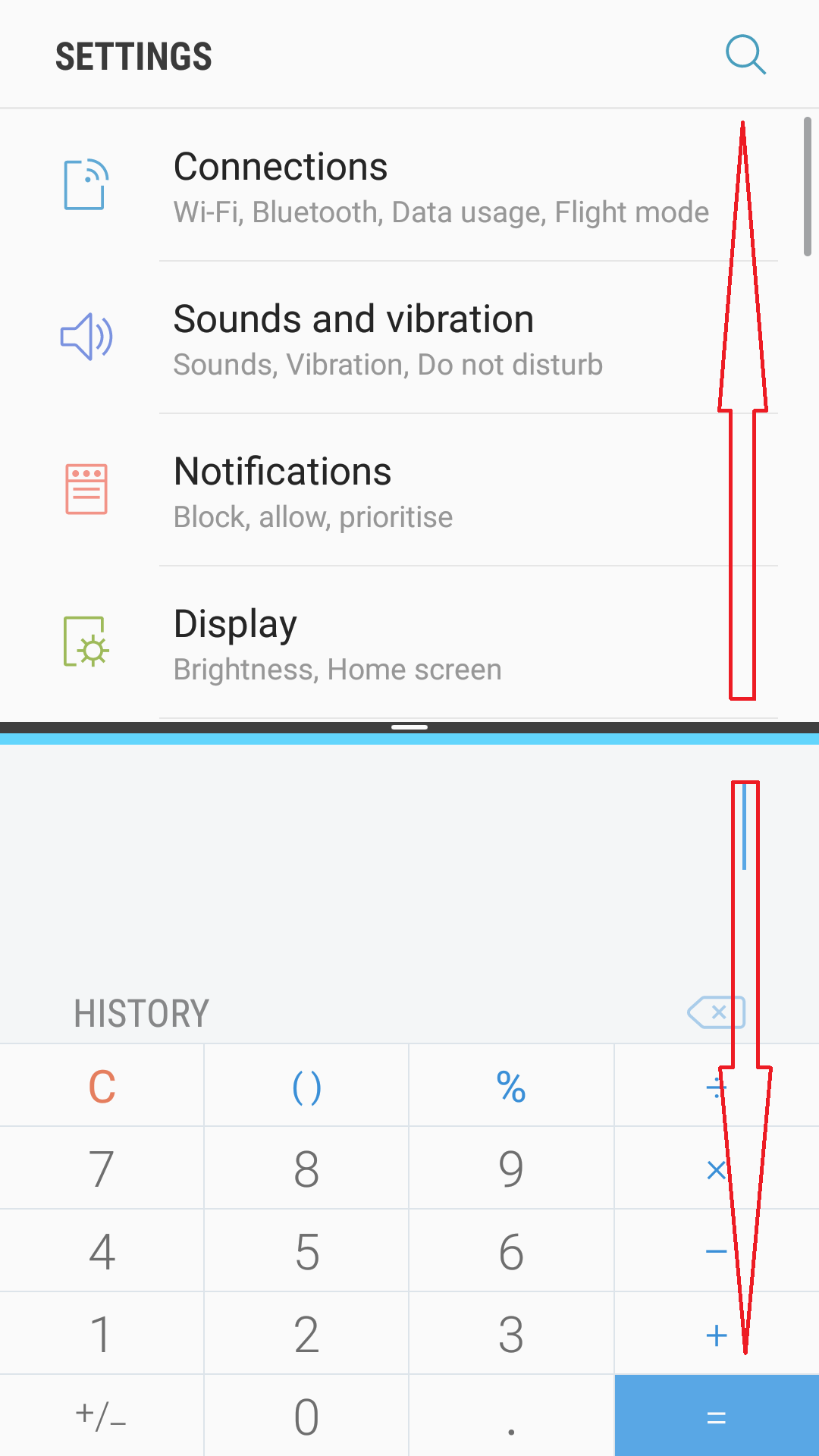Tap the split-screen divider handle

coord(409,727)
